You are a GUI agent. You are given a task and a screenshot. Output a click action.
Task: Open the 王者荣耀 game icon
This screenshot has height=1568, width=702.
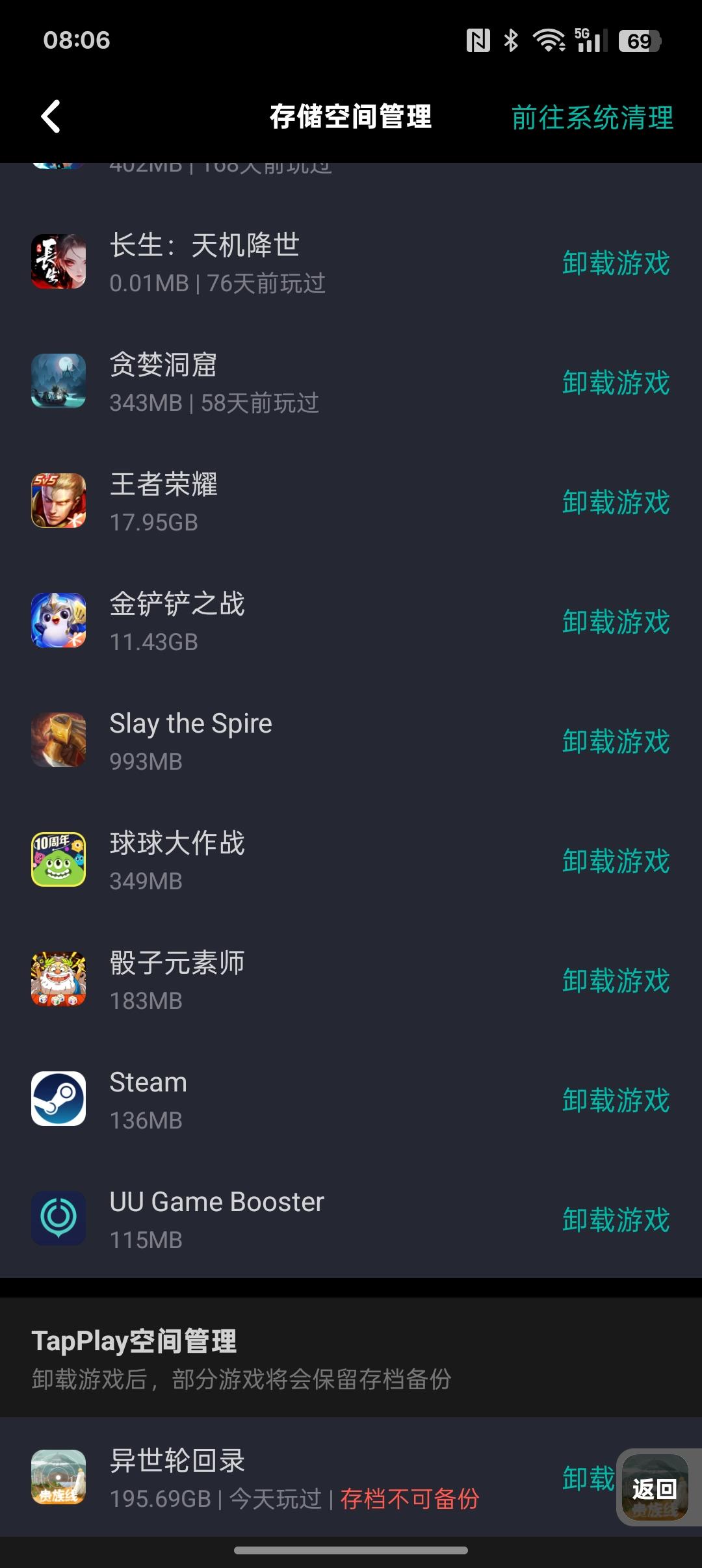(58, 501)
